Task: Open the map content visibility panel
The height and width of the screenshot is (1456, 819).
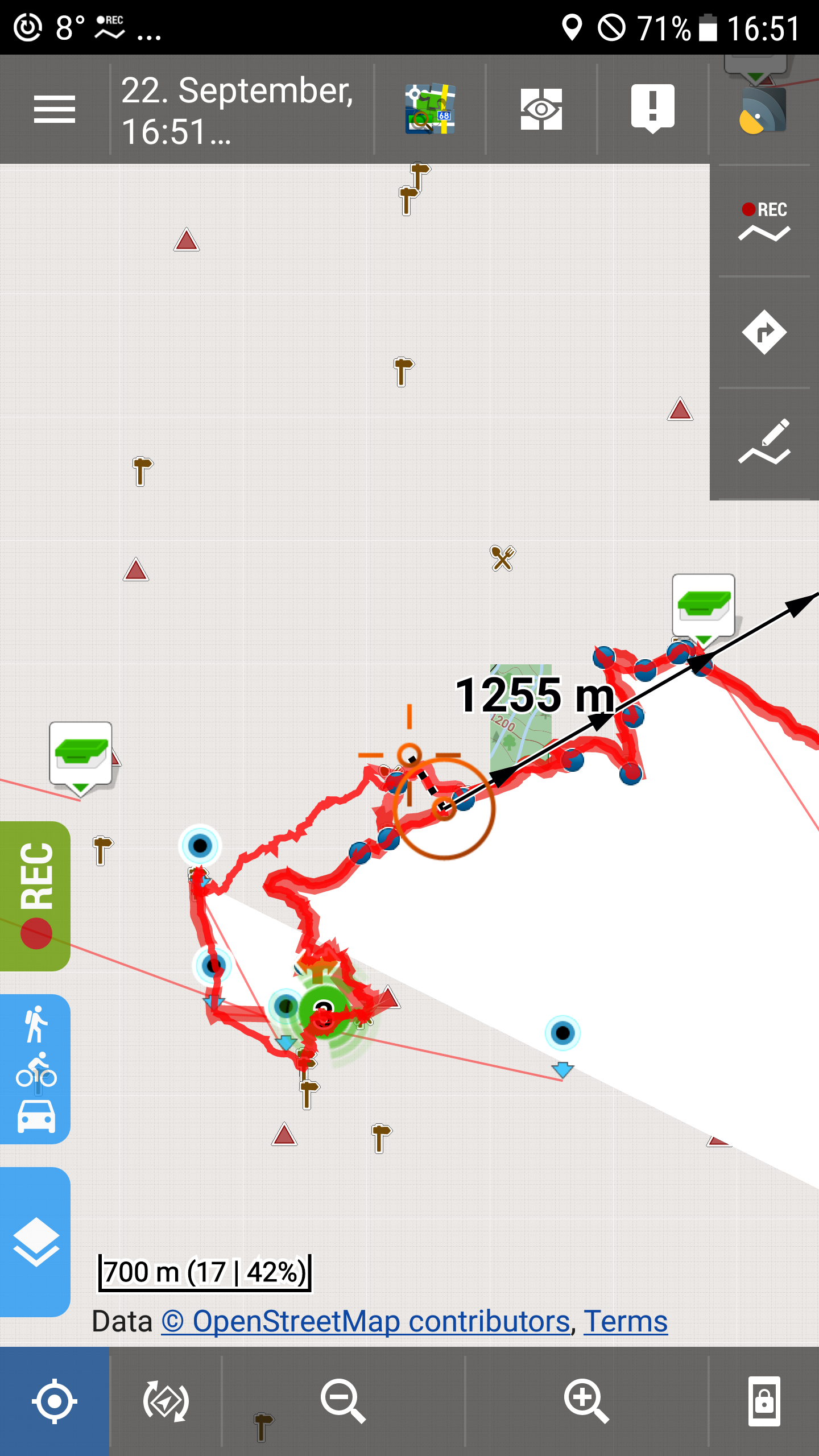Action: click(541, 109)
